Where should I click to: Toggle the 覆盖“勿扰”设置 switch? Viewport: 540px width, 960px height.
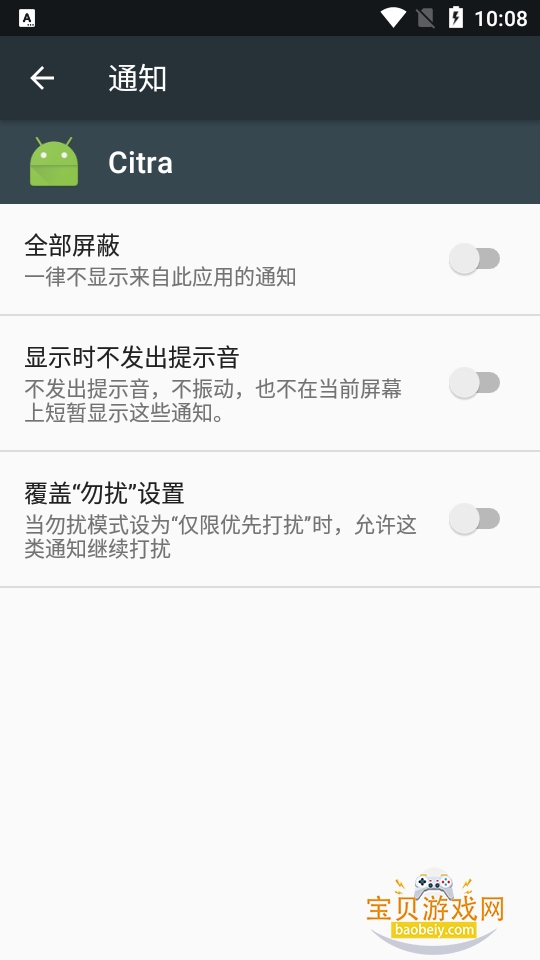pyautogui.click(x=474, y=519)
